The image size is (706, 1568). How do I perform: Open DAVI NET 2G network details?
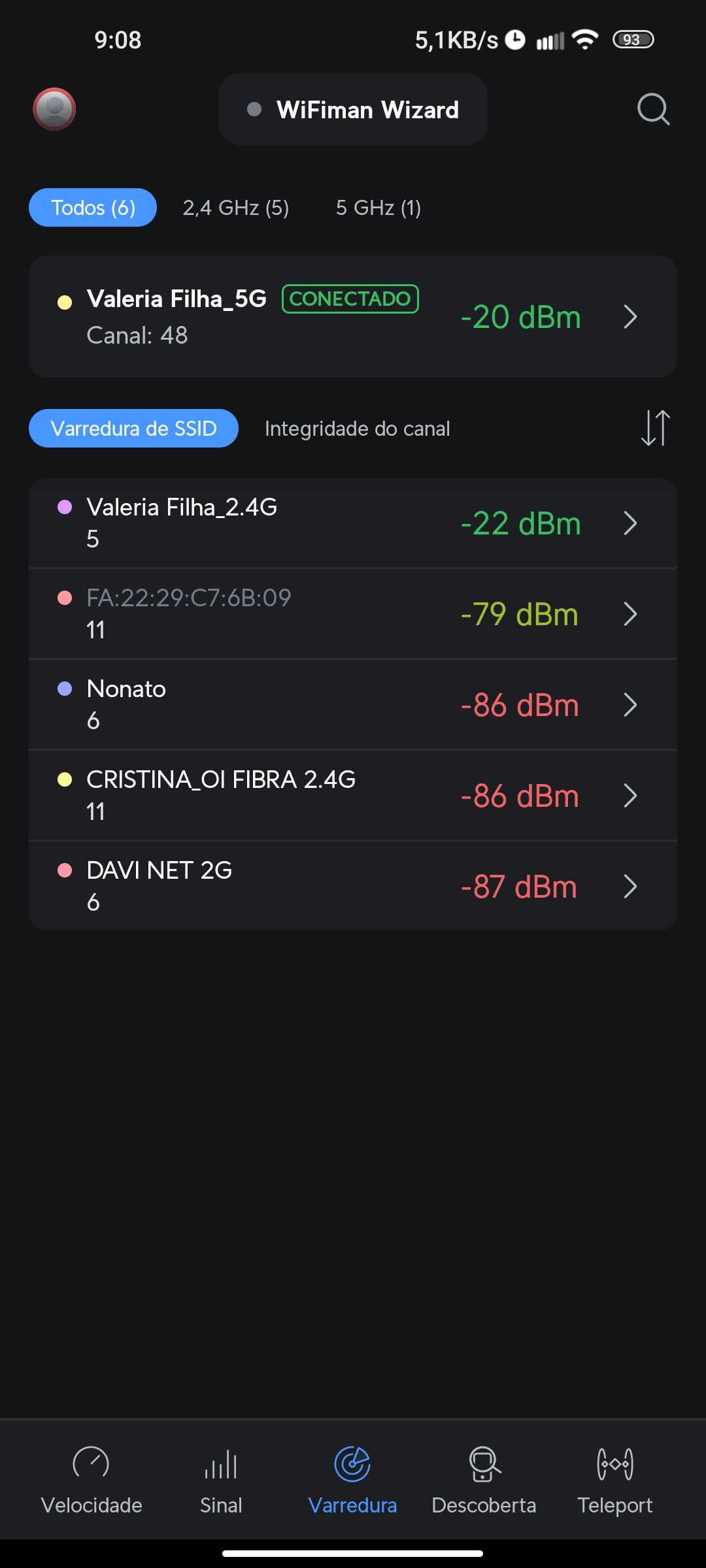353,887
